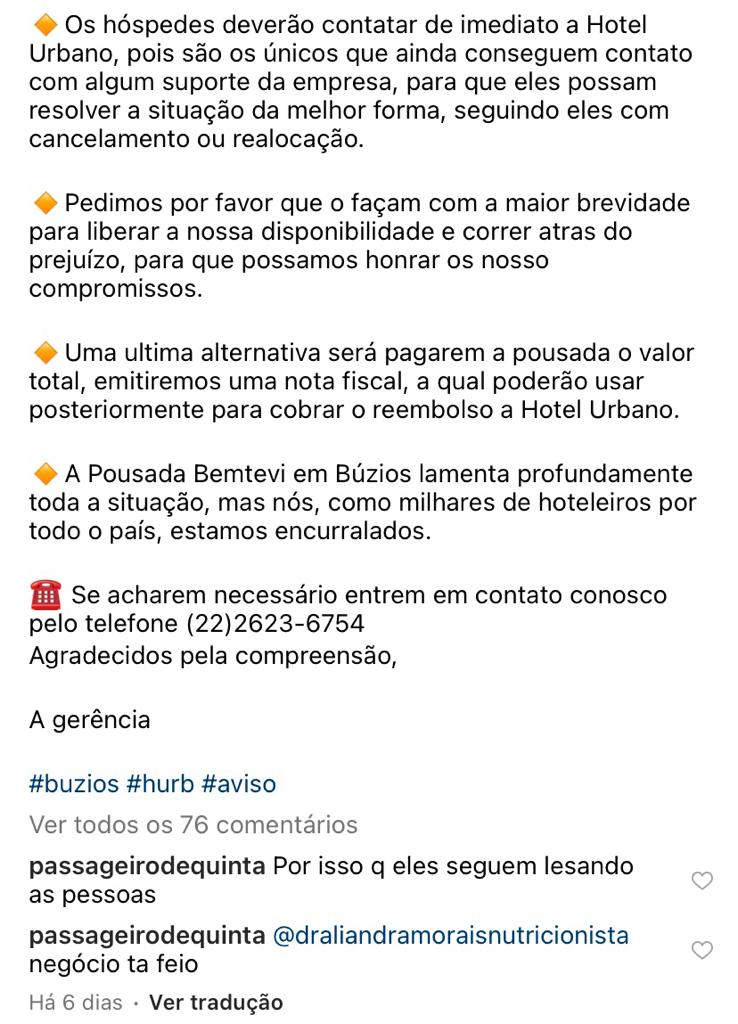This screenshot has width=738, height=1024.
Task: Open the #buzios hashtag
Action: (x=74, y=783)
